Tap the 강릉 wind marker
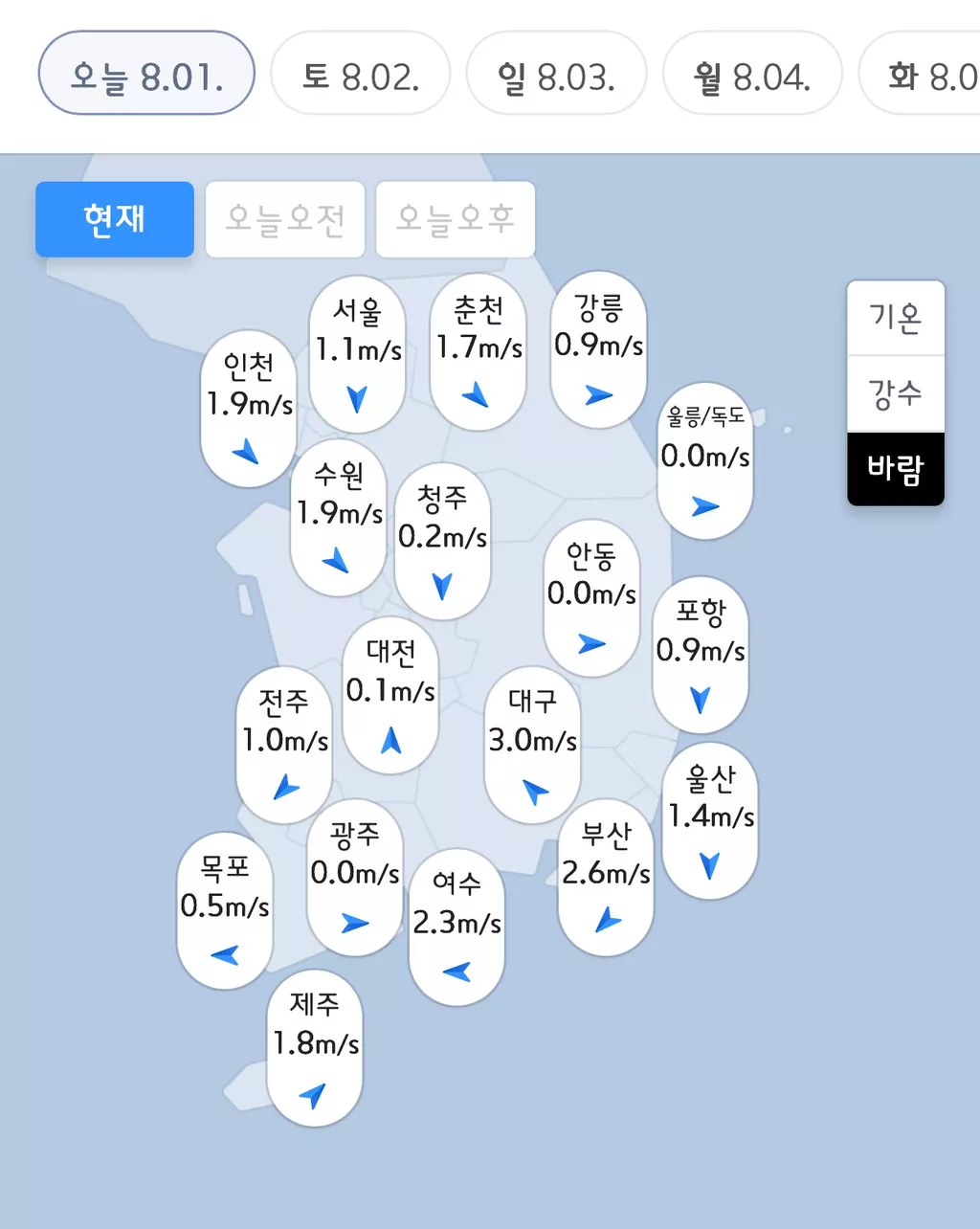This screenshot has width=980, height=1229. pyautogui.click(x=598, y=349)
